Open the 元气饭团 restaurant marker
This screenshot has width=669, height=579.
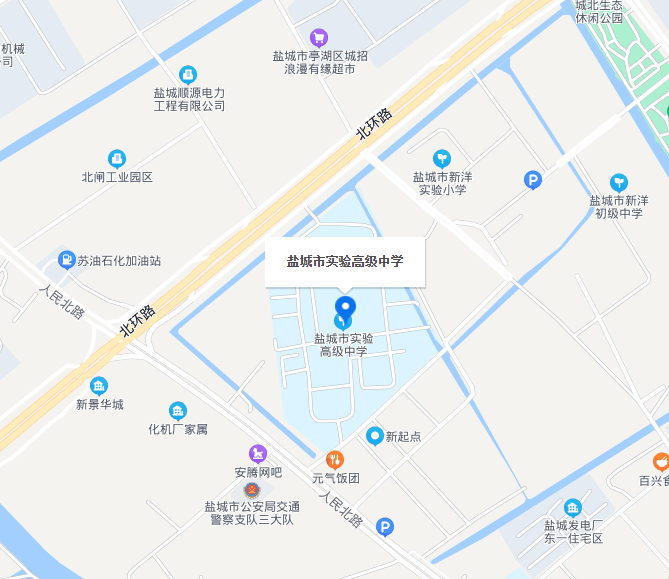335,459
